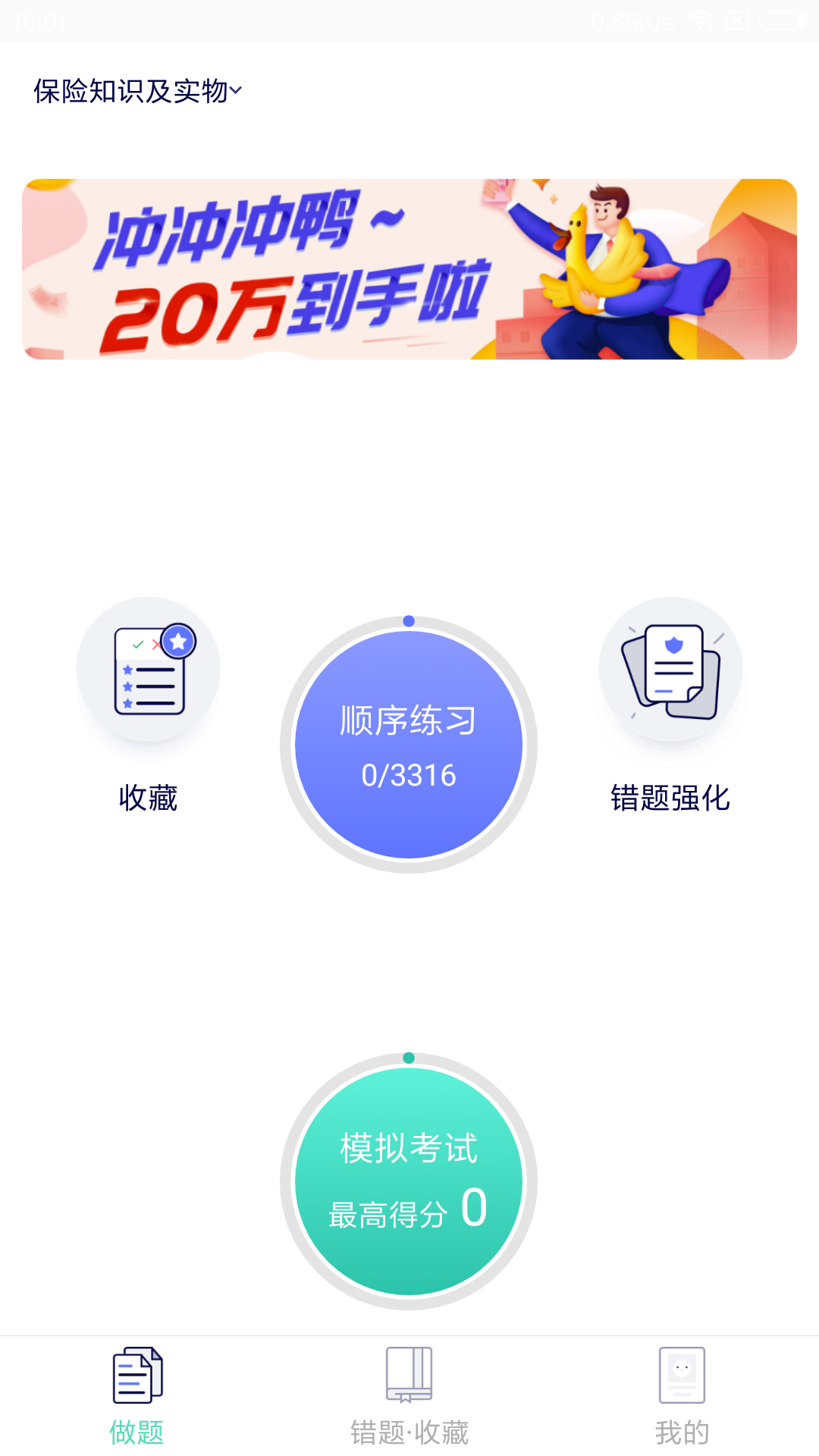This screenshot has width=819, height=1456.
Task: Open the chevron next to the title
Action: pyautogui.click(x=238, y=91)
